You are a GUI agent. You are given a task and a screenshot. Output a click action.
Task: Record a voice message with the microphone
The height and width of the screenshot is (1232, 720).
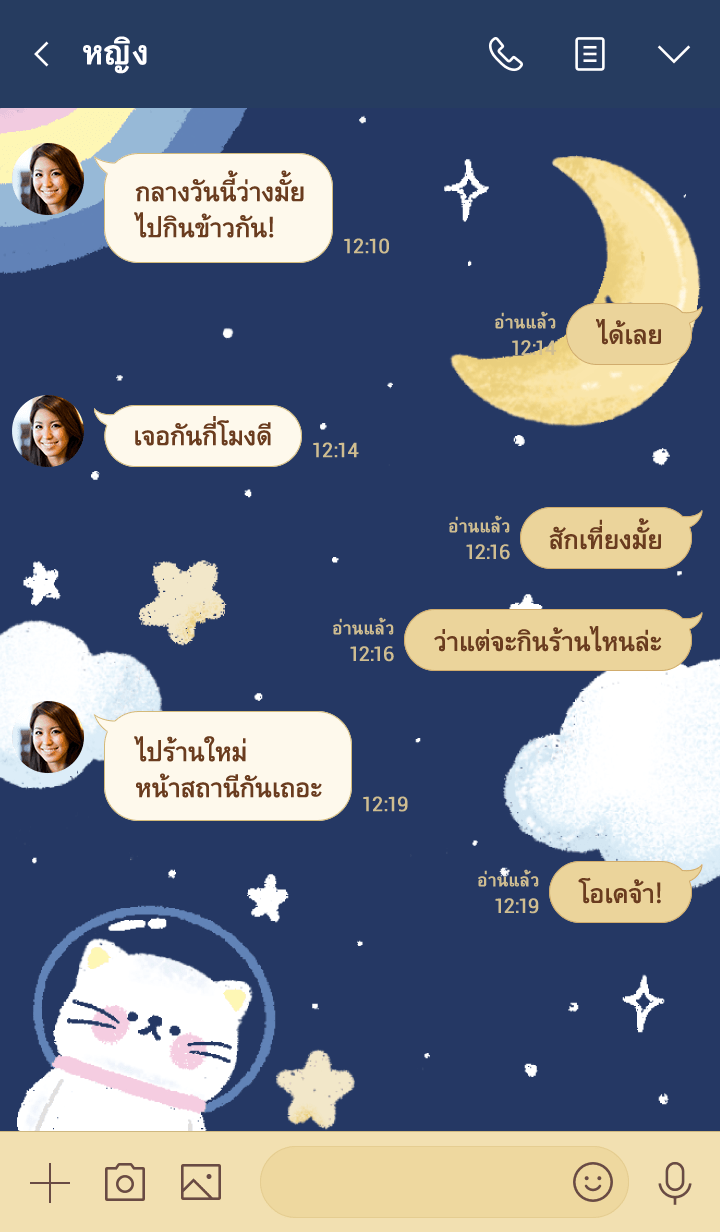tap(675, 1183)
